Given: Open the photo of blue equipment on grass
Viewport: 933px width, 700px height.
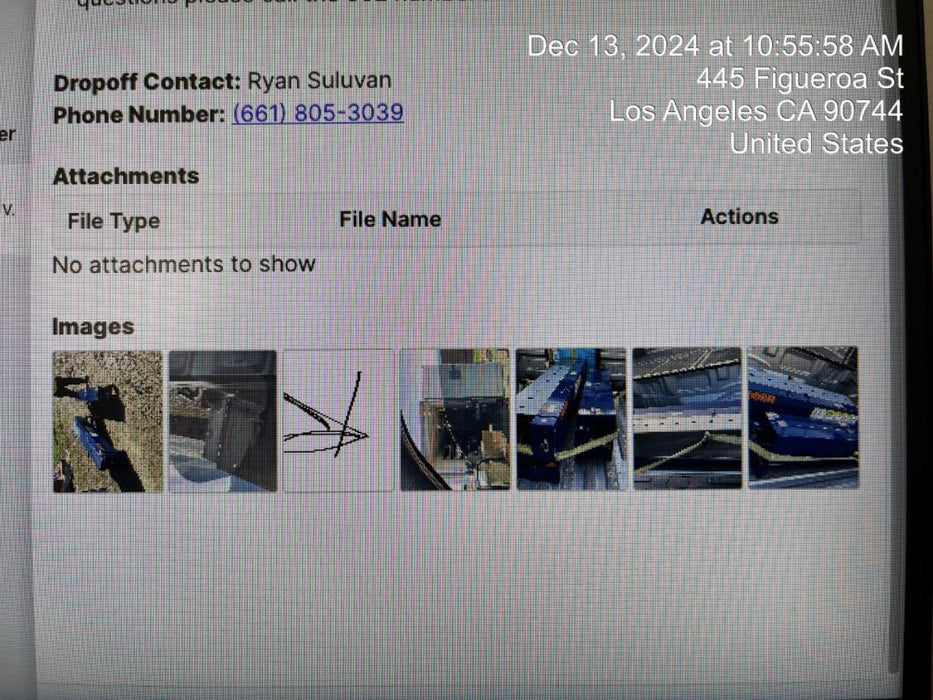Looking at the screenshot, I should (x=107, y=420).
